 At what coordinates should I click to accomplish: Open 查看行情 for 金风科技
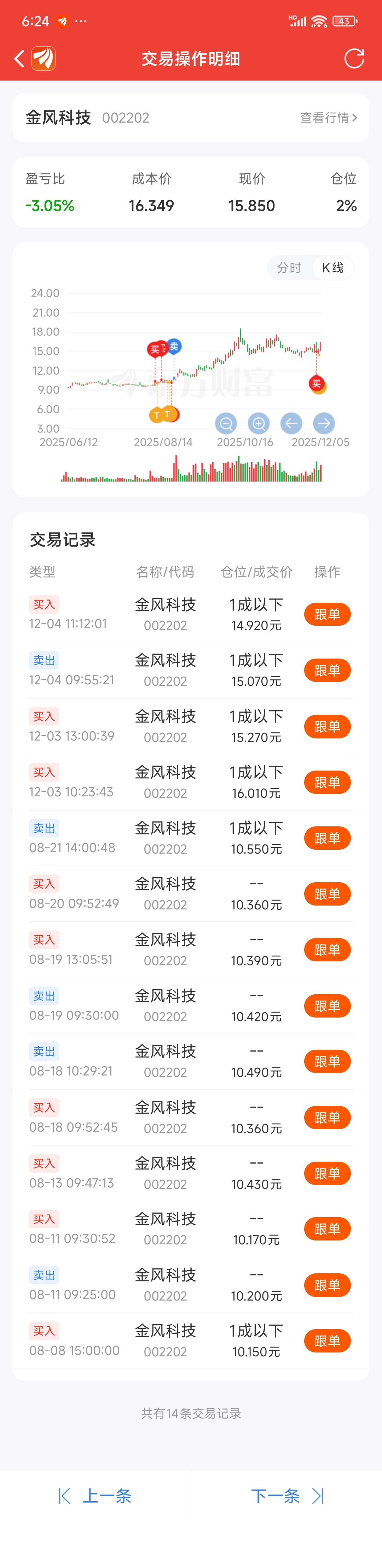(328, 118)
